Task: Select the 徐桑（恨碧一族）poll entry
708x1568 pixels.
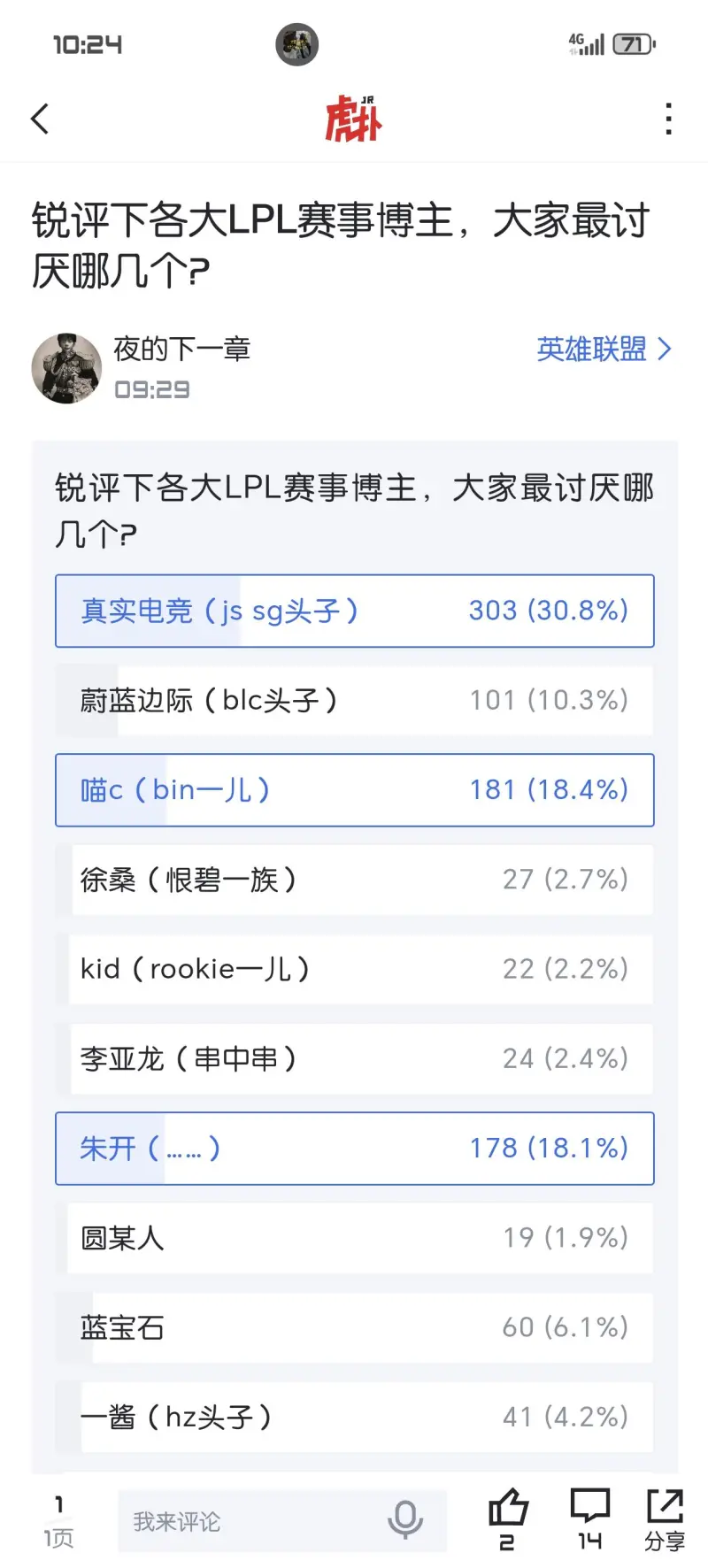Action: click(354, 880)
